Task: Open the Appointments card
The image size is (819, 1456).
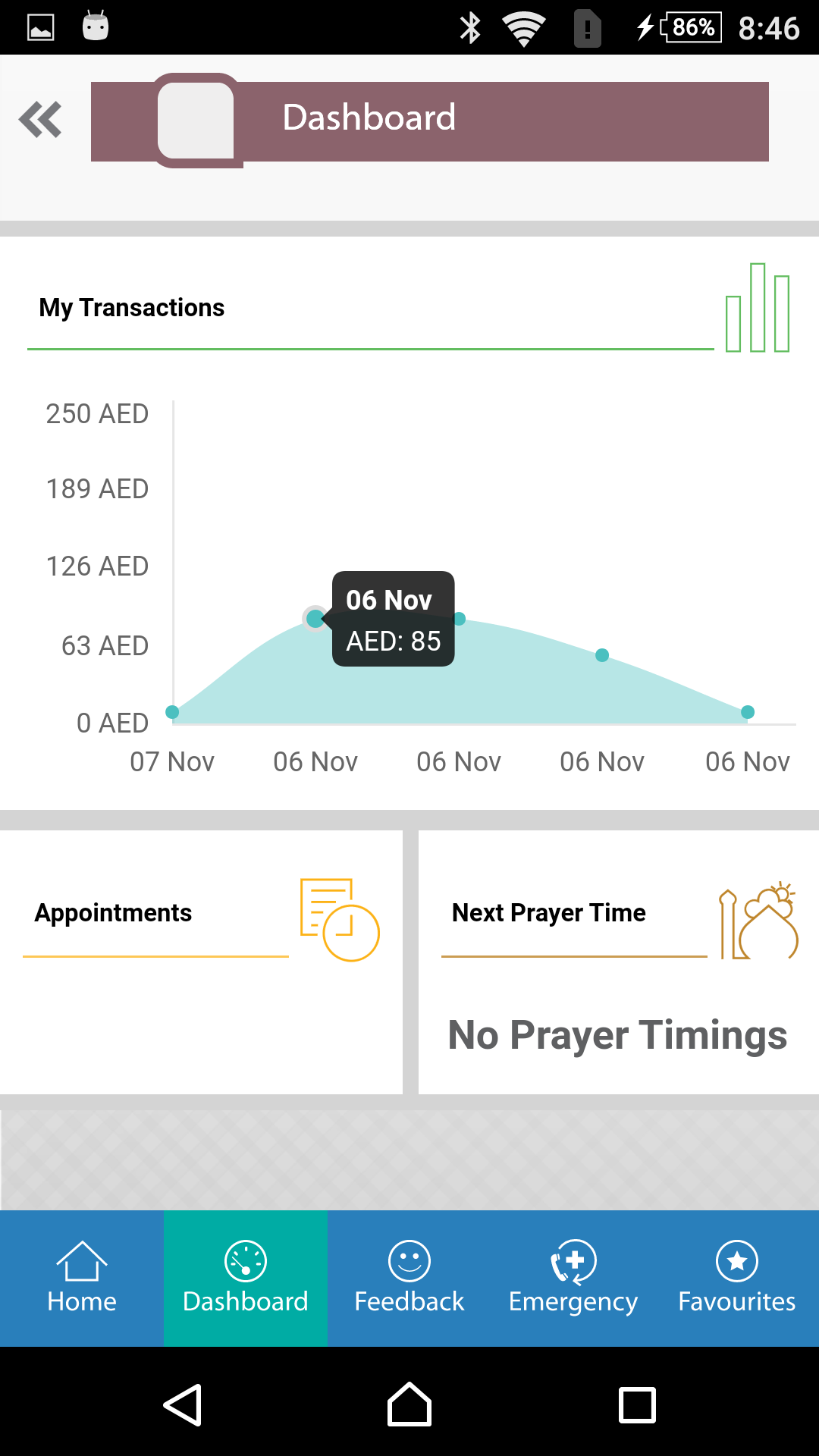Action: tap(201, 962)
